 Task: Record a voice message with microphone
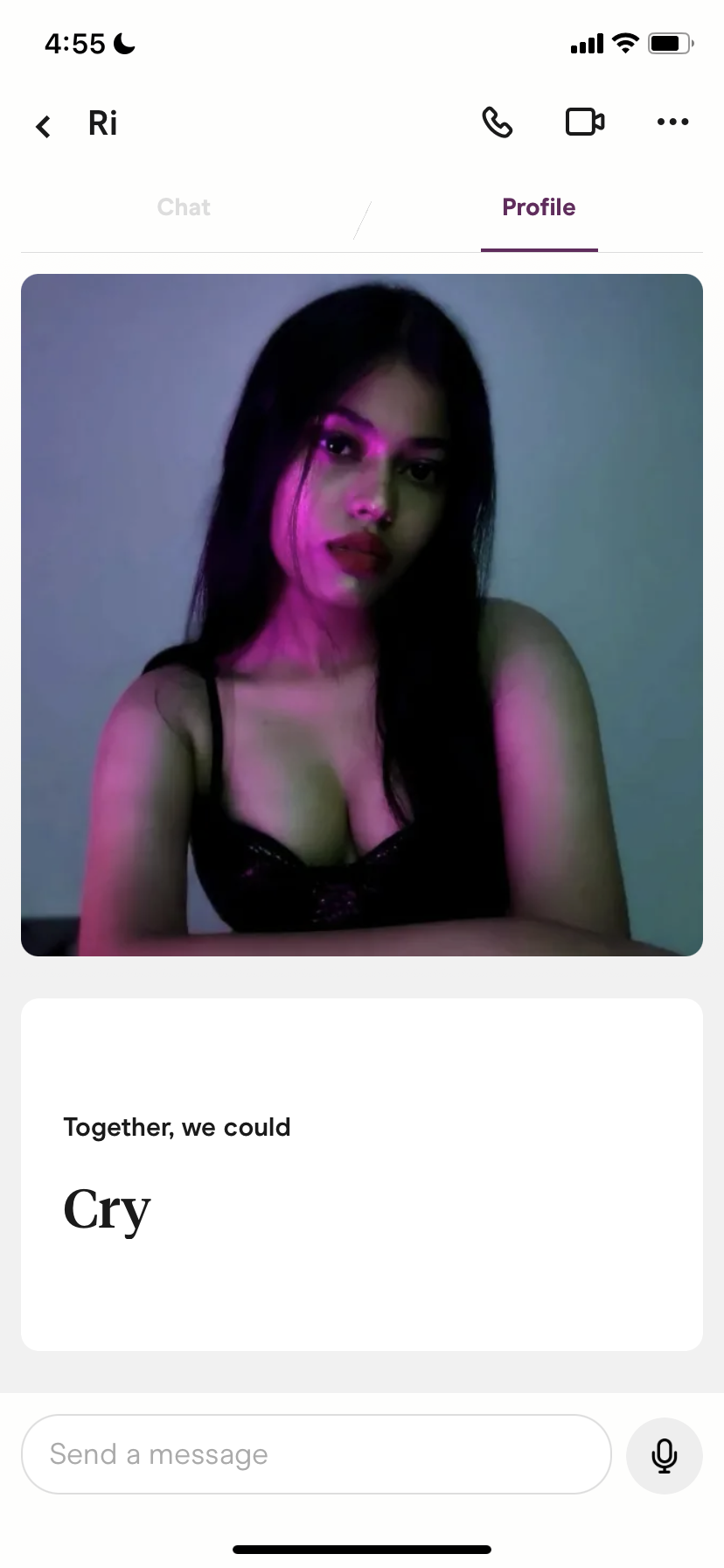pyautogui.click(x=665, y=1455)
